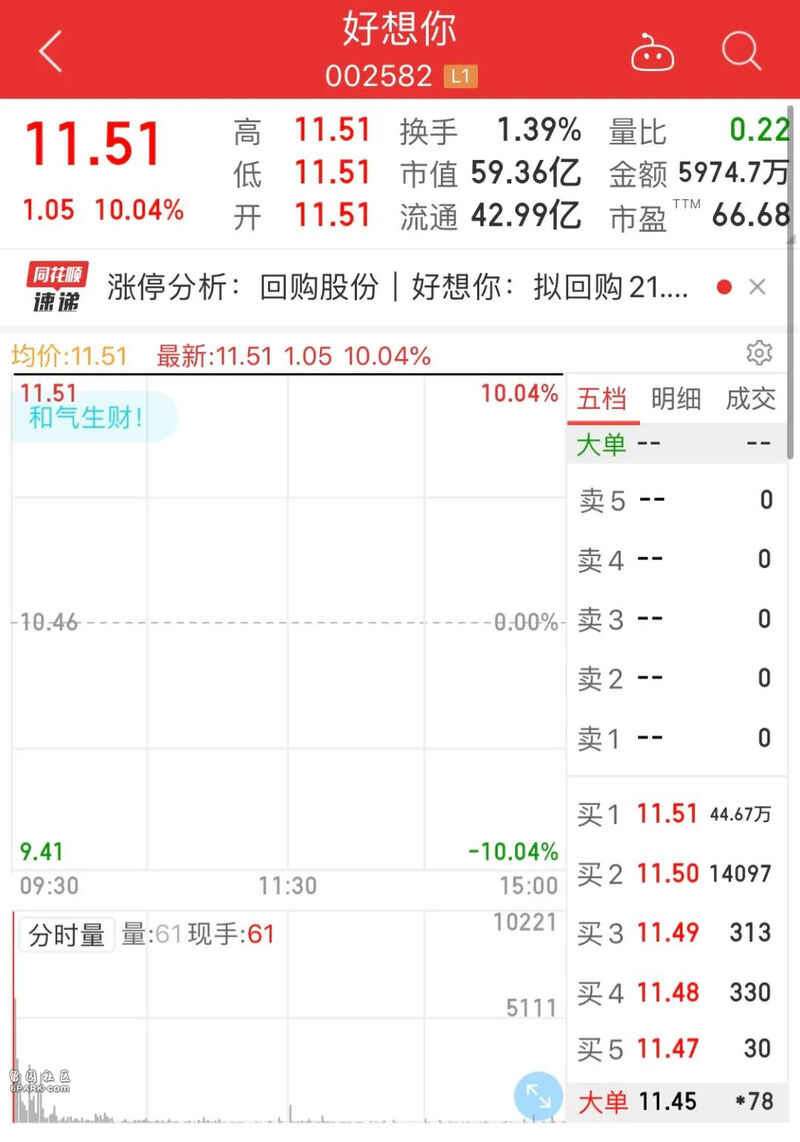Tap the 和气生财! bubble
The height and width of the screenshot is (1142, 800).
pos(87,418)
